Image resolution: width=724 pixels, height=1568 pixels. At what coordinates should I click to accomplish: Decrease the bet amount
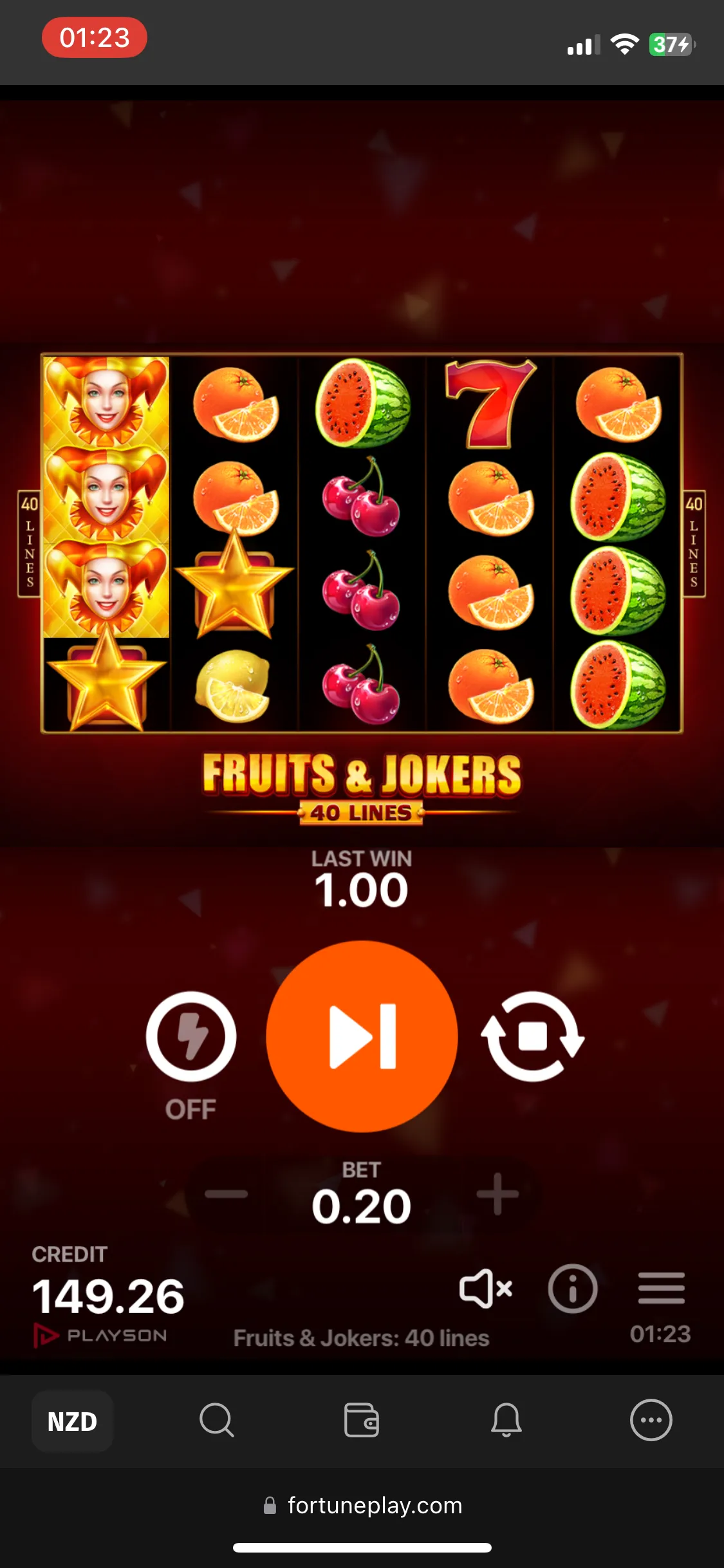pyautogui.click(x=226, y=1194)
